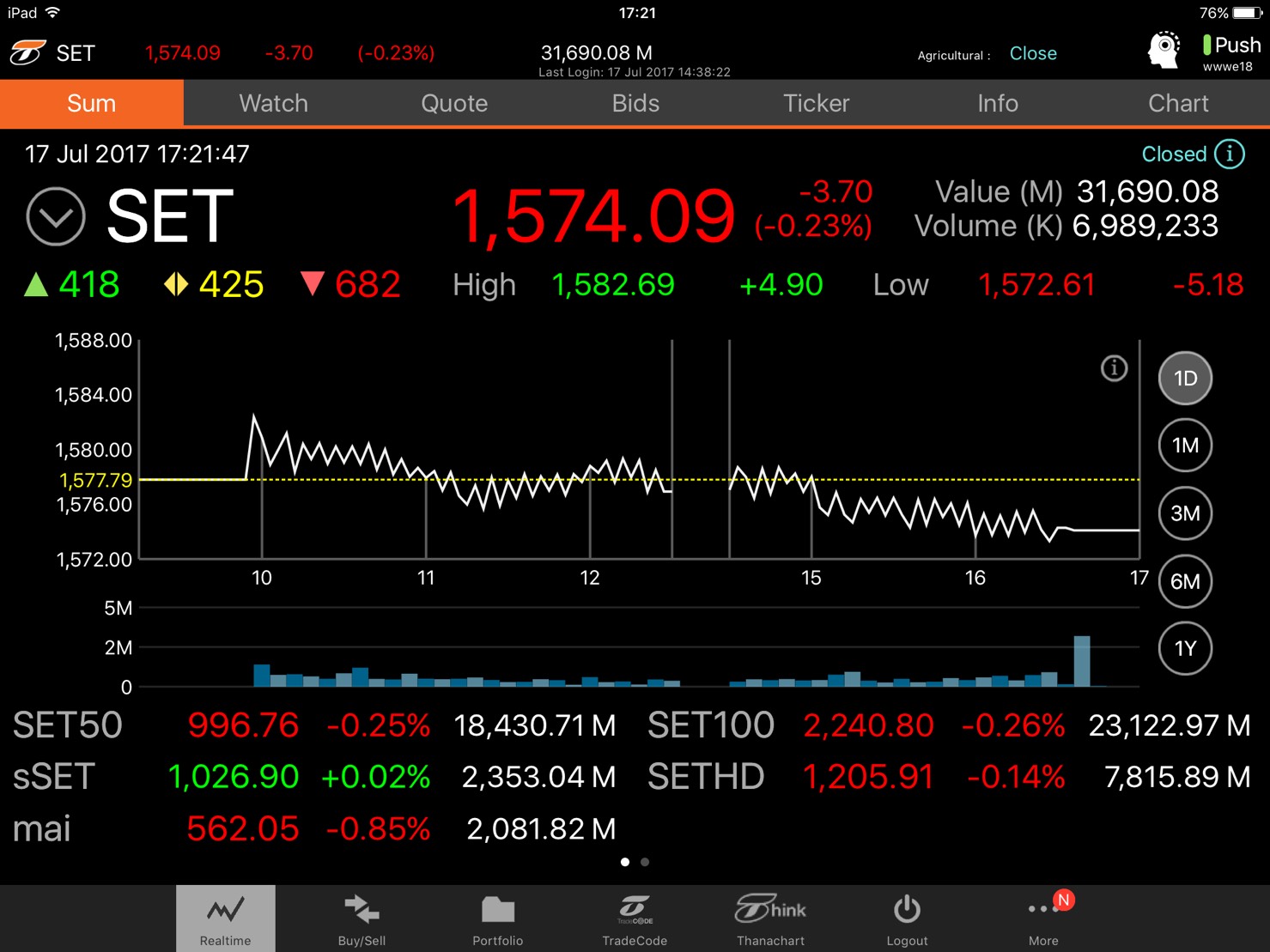Image resolution: width=1270 pixels, height=952 pixels.
Task: Switch chart to 1Y range
Action: 1185,648
